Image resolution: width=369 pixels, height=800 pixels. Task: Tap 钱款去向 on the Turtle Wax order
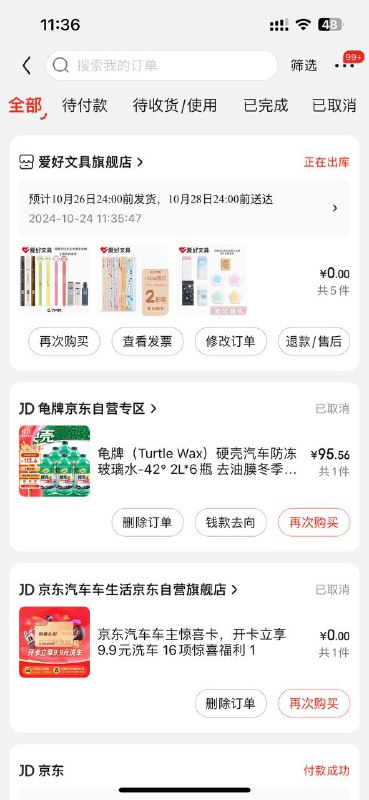click(231, 522)
